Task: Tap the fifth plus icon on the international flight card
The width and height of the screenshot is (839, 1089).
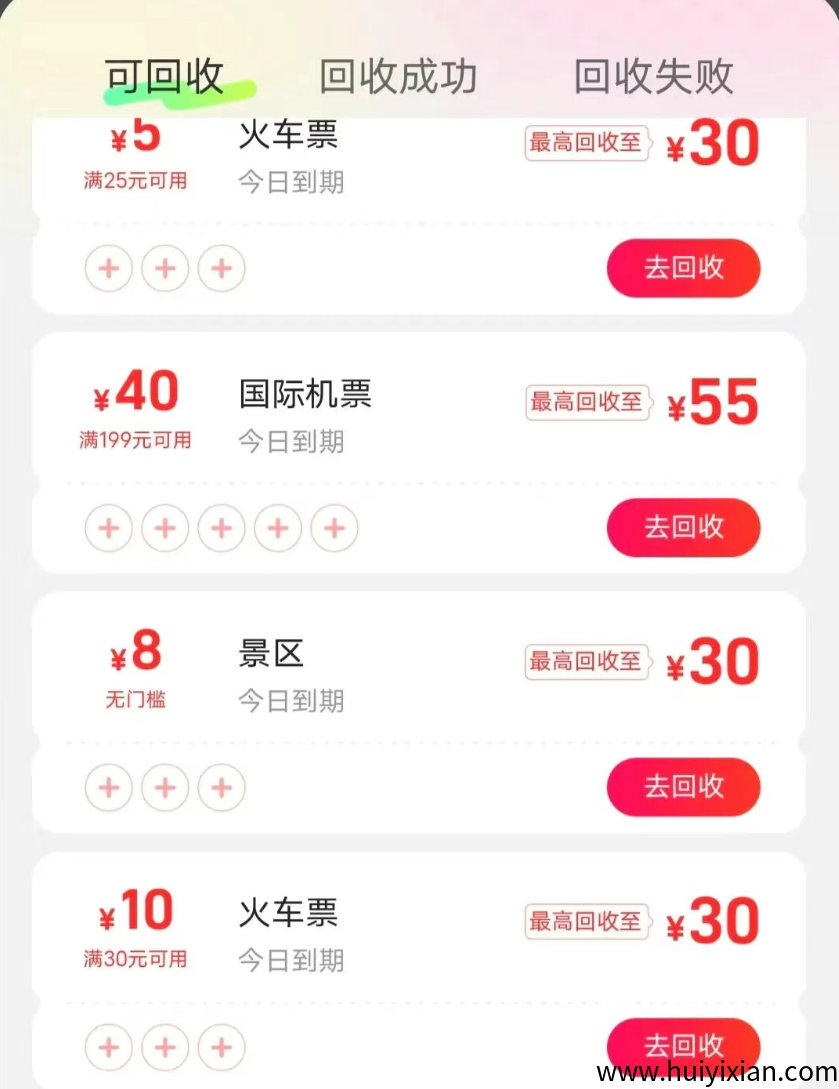Action: 334,528
